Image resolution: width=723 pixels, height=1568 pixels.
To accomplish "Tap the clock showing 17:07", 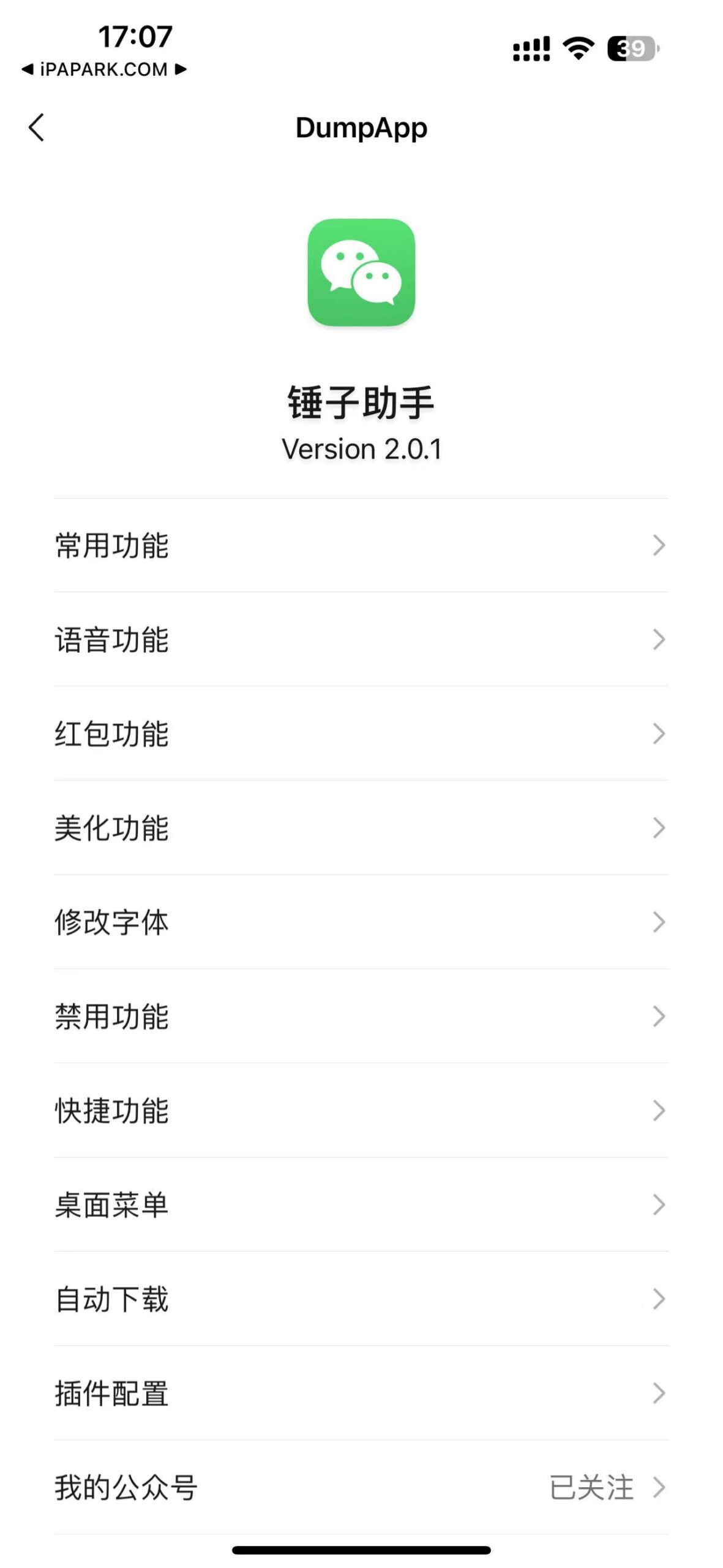I will click(133, 37).
